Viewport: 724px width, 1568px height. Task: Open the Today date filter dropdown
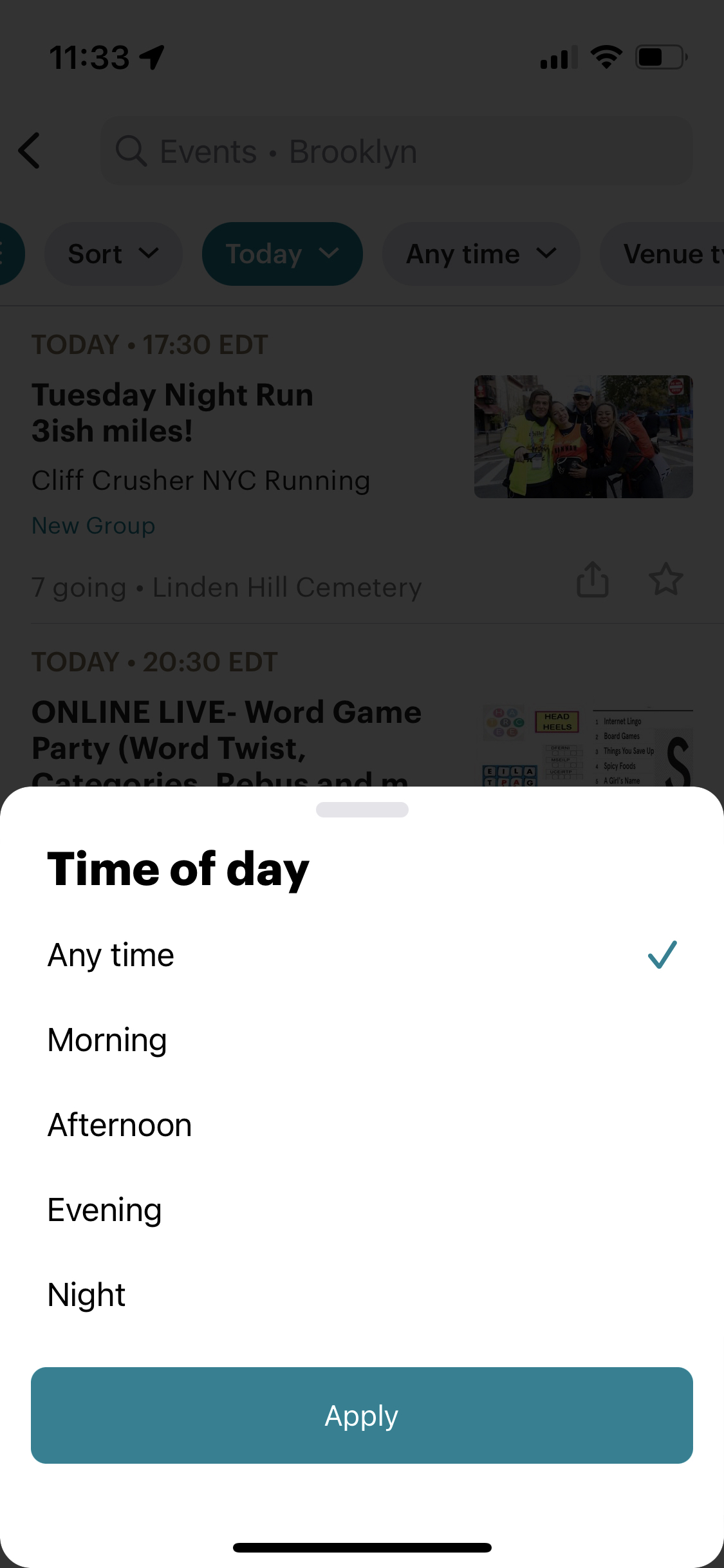pos(282,253)
